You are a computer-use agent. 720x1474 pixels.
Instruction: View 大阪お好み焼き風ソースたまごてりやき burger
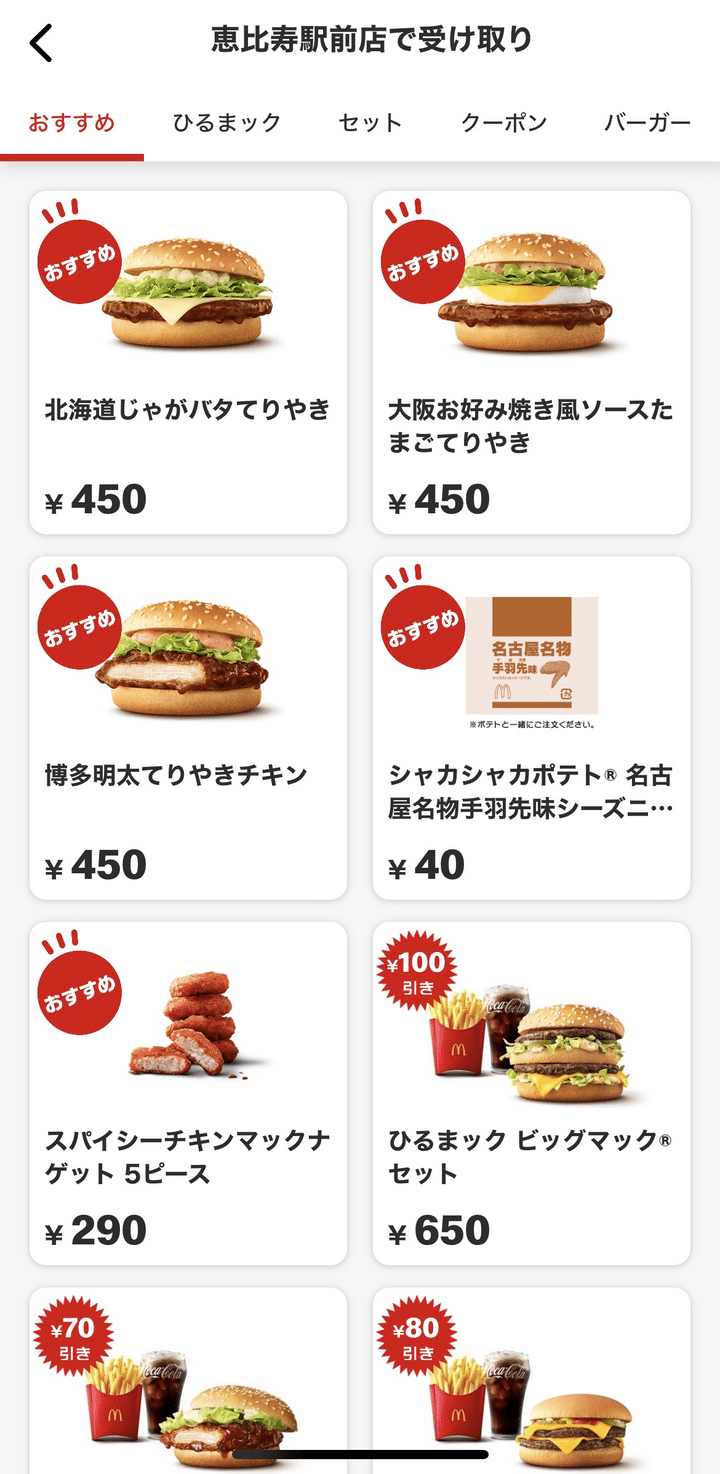pyautogui.click(x=531, y=362)
